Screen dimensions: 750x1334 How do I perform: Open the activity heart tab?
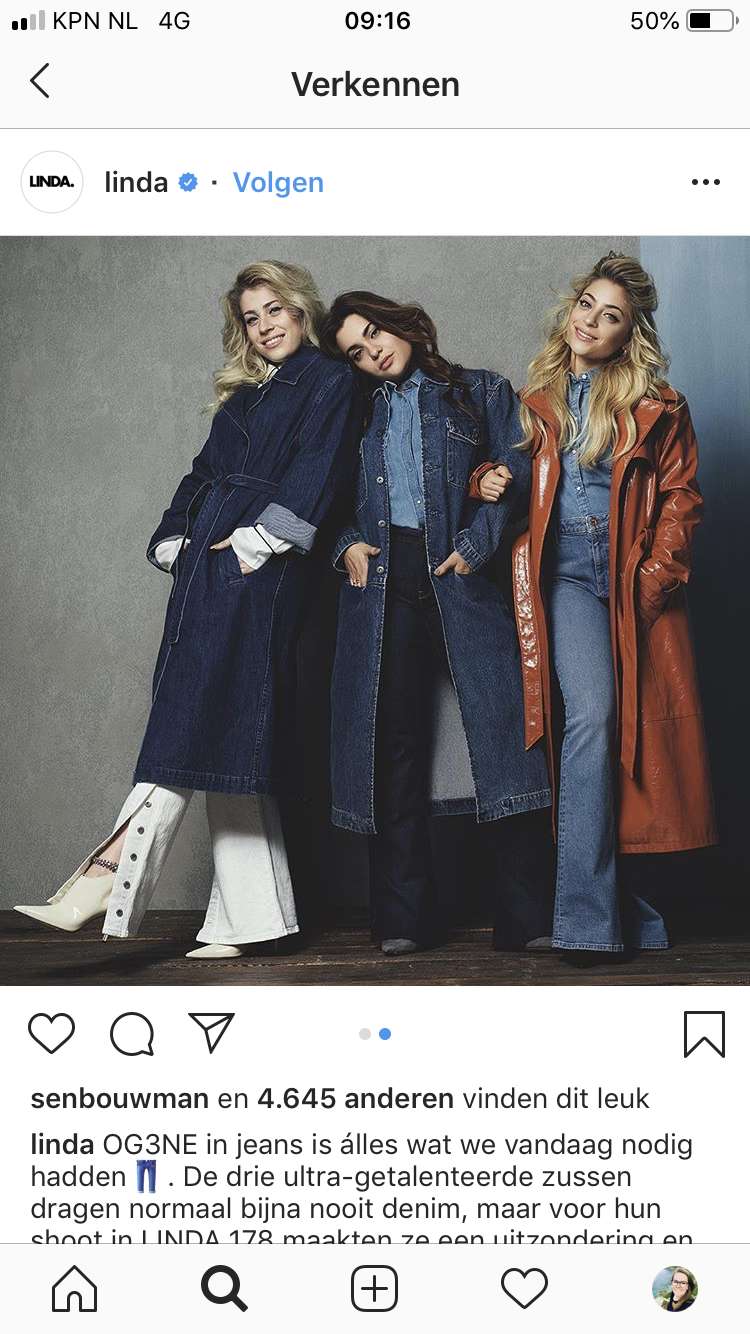click(x=524, y=1289)
